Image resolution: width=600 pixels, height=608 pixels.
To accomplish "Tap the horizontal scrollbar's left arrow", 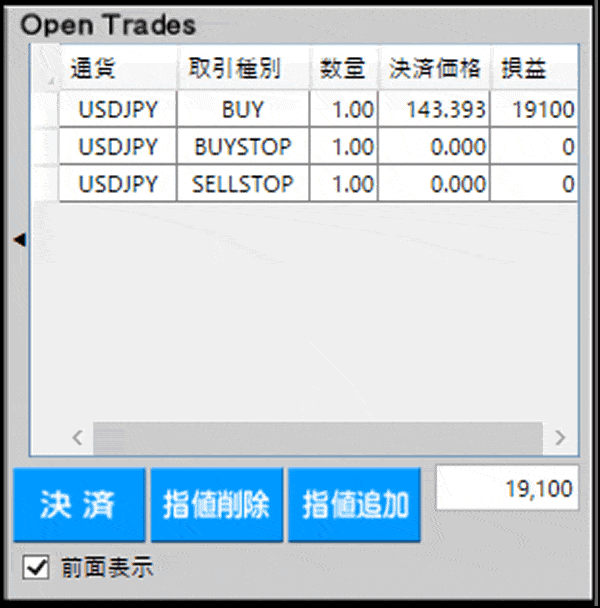I will pos(77,438).
